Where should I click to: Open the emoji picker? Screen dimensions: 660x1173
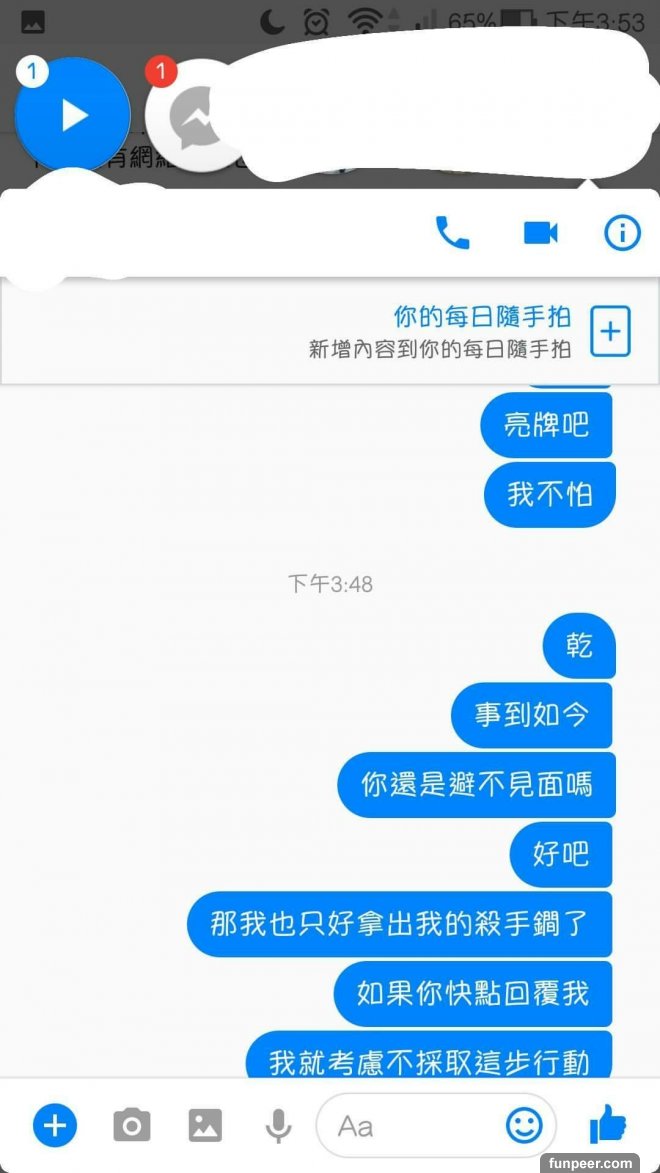click(x=524, y=1126)
